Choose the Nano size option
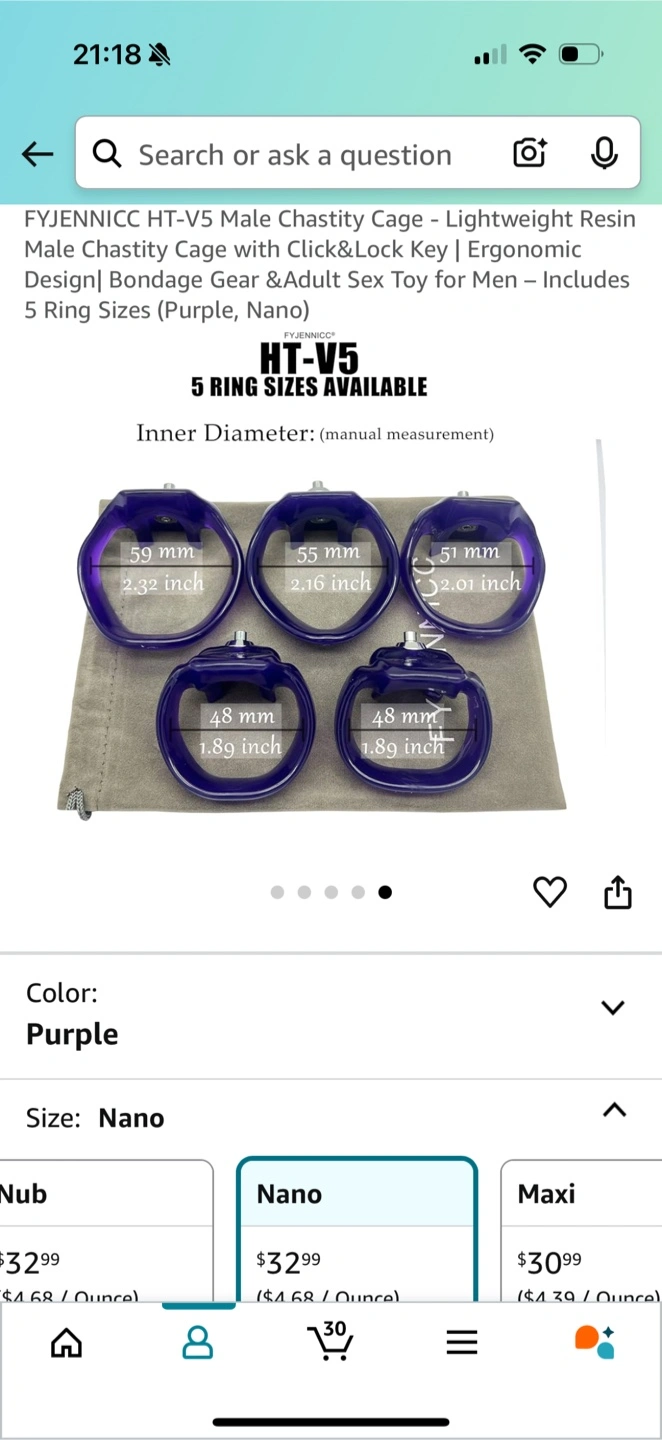Screen dimensions: 662x1440 (x=357, y=1232)
